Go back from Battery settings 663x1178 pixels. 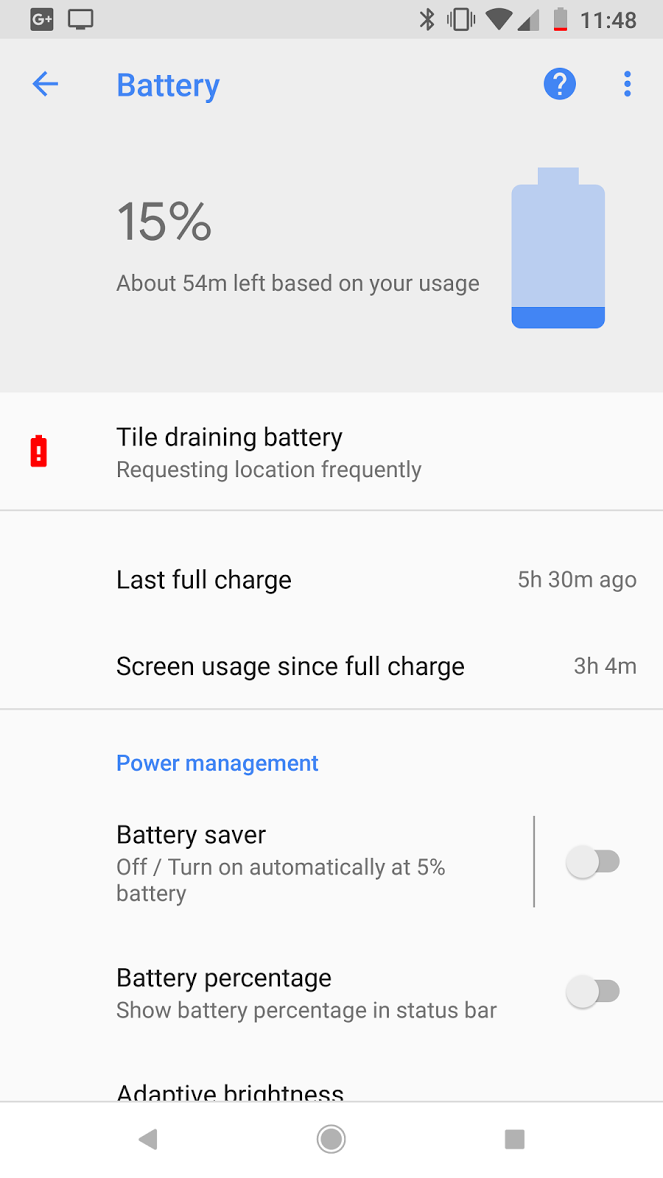click(x=45, y=85)
